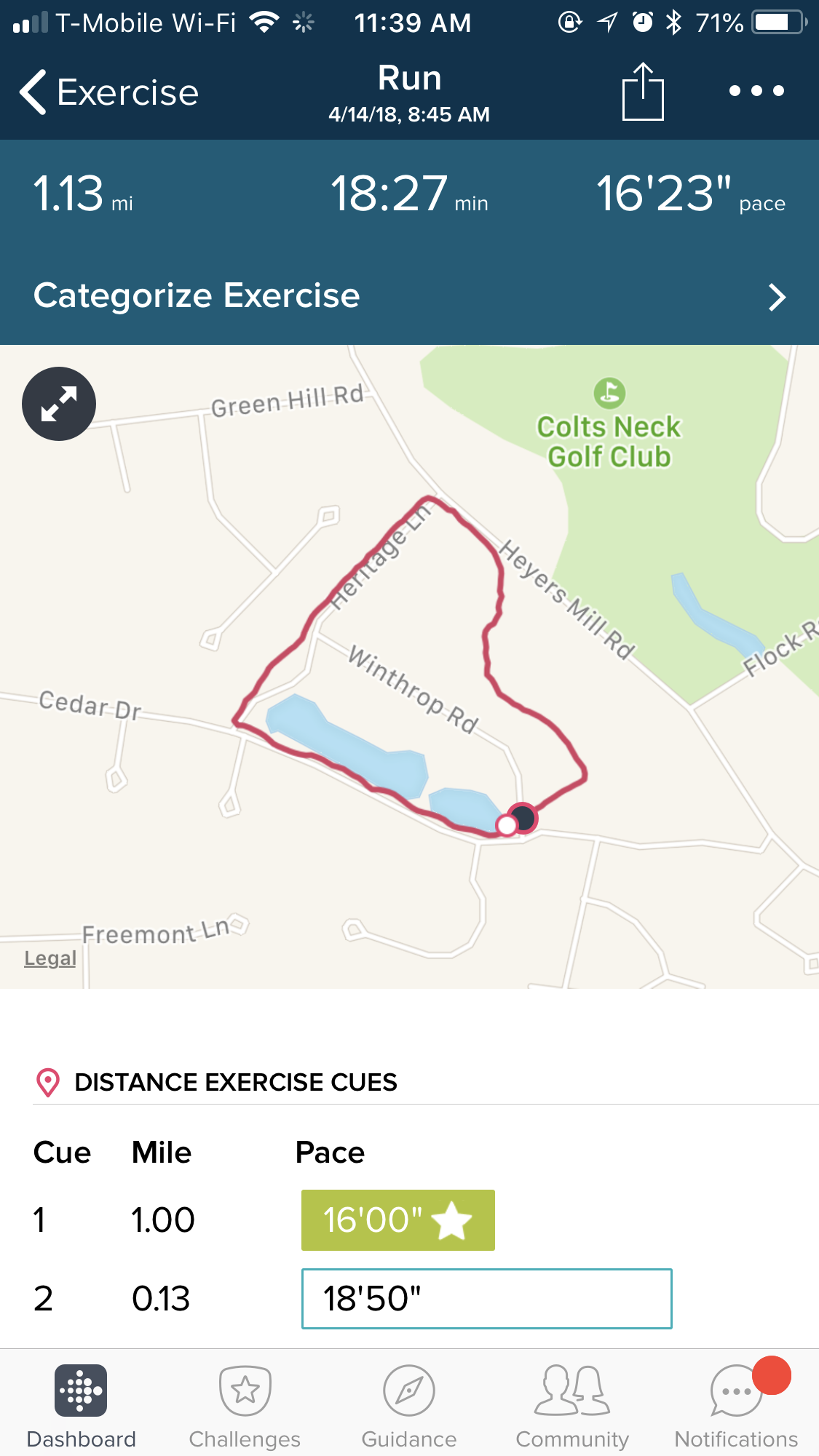The width and height of the screenshot is (819, 1456).
Task: Share this run
Action: pyautogui.click(x=643, y=92)
